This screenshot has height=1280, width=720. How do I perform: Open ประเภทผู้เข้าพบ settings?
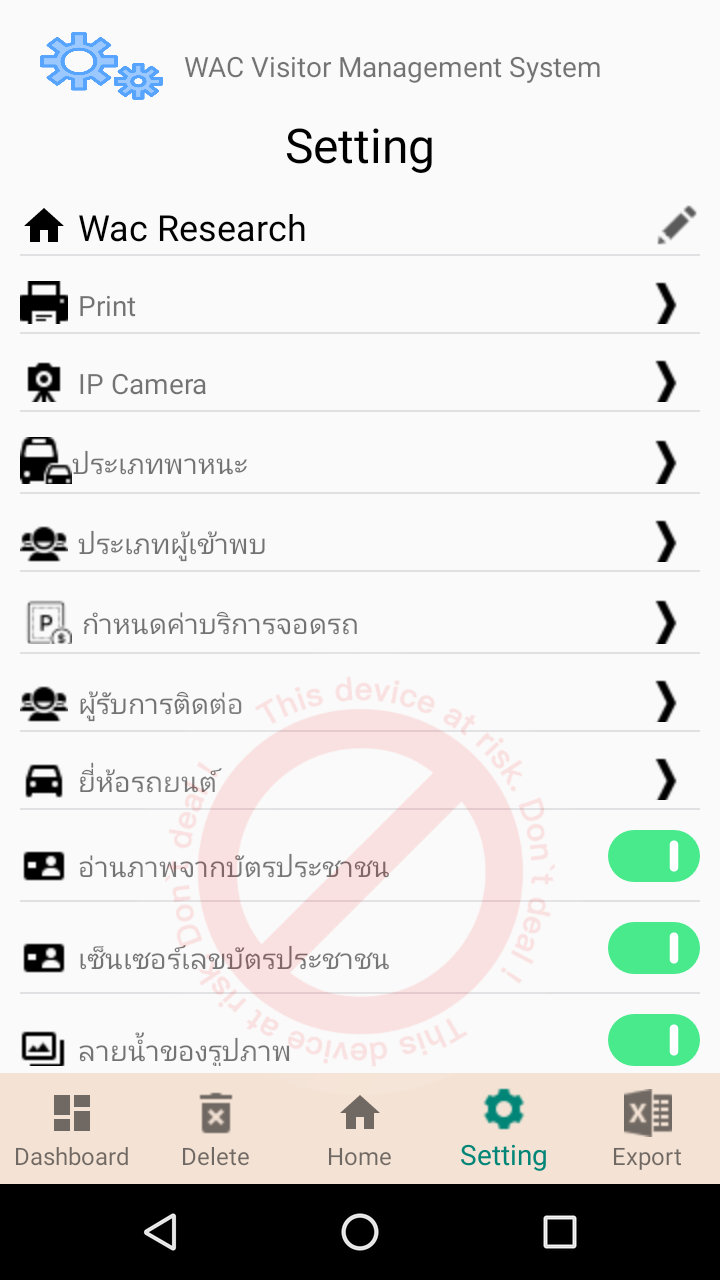[360, 543]
